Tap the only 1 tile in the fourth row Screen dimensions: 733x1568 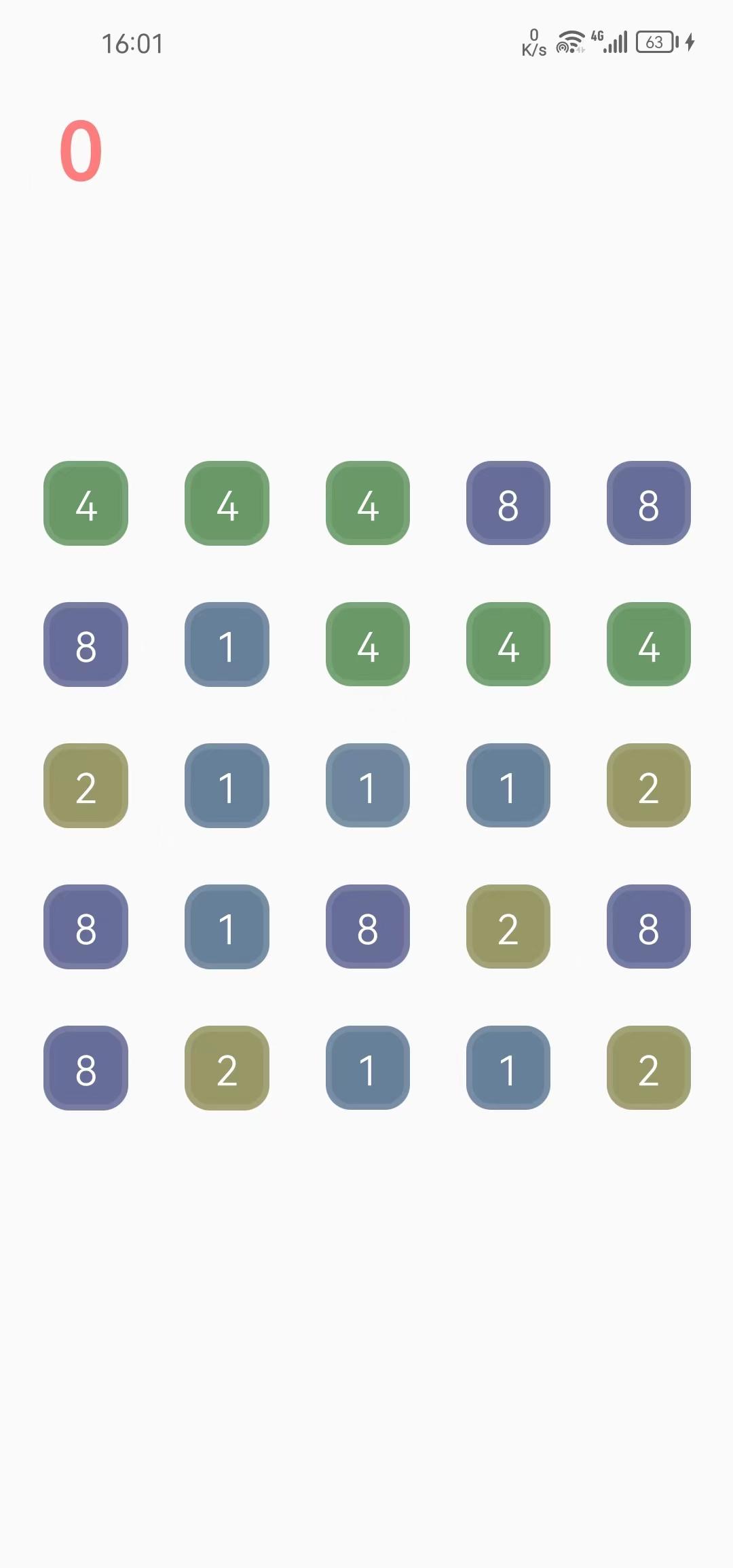(x=227, y=927)
